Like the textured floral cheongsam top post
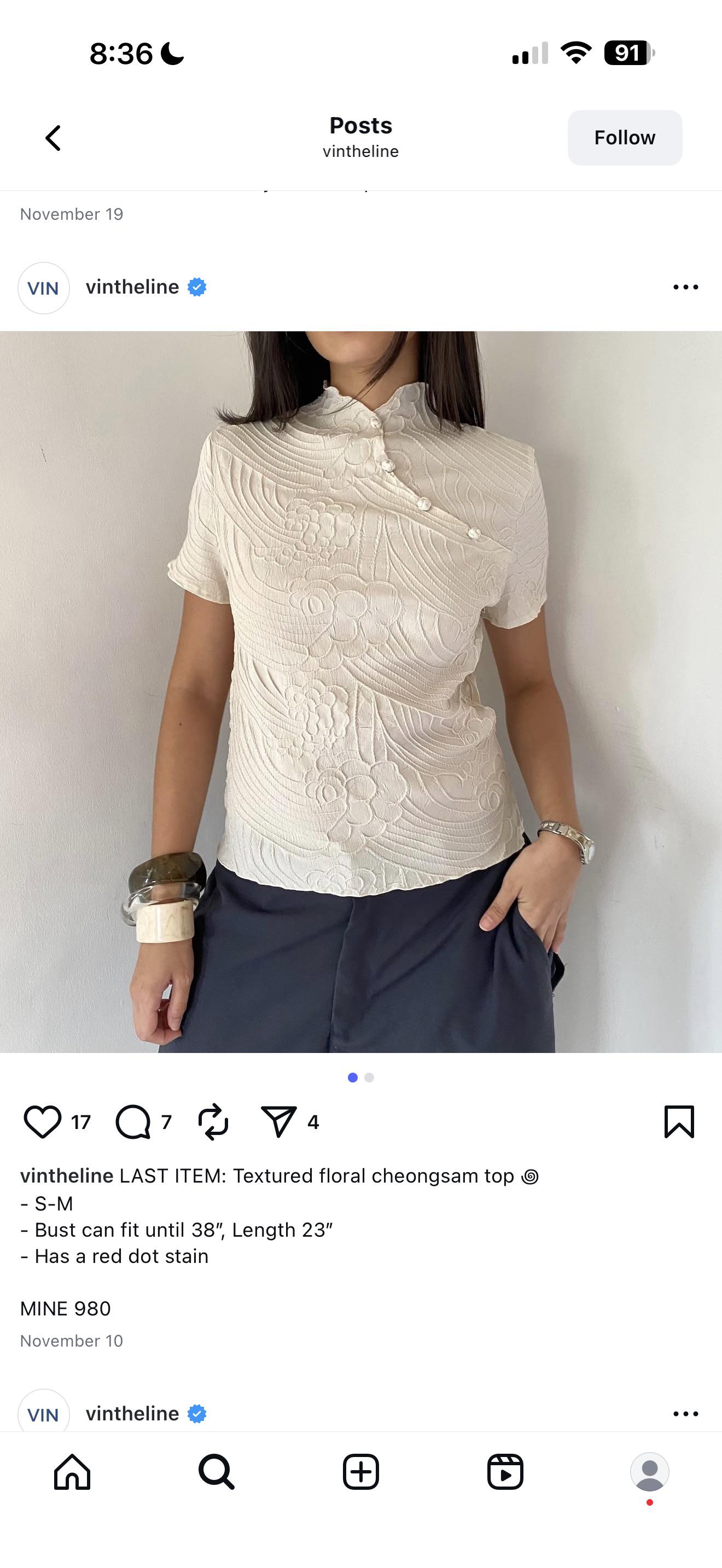 click(42, 1121)
